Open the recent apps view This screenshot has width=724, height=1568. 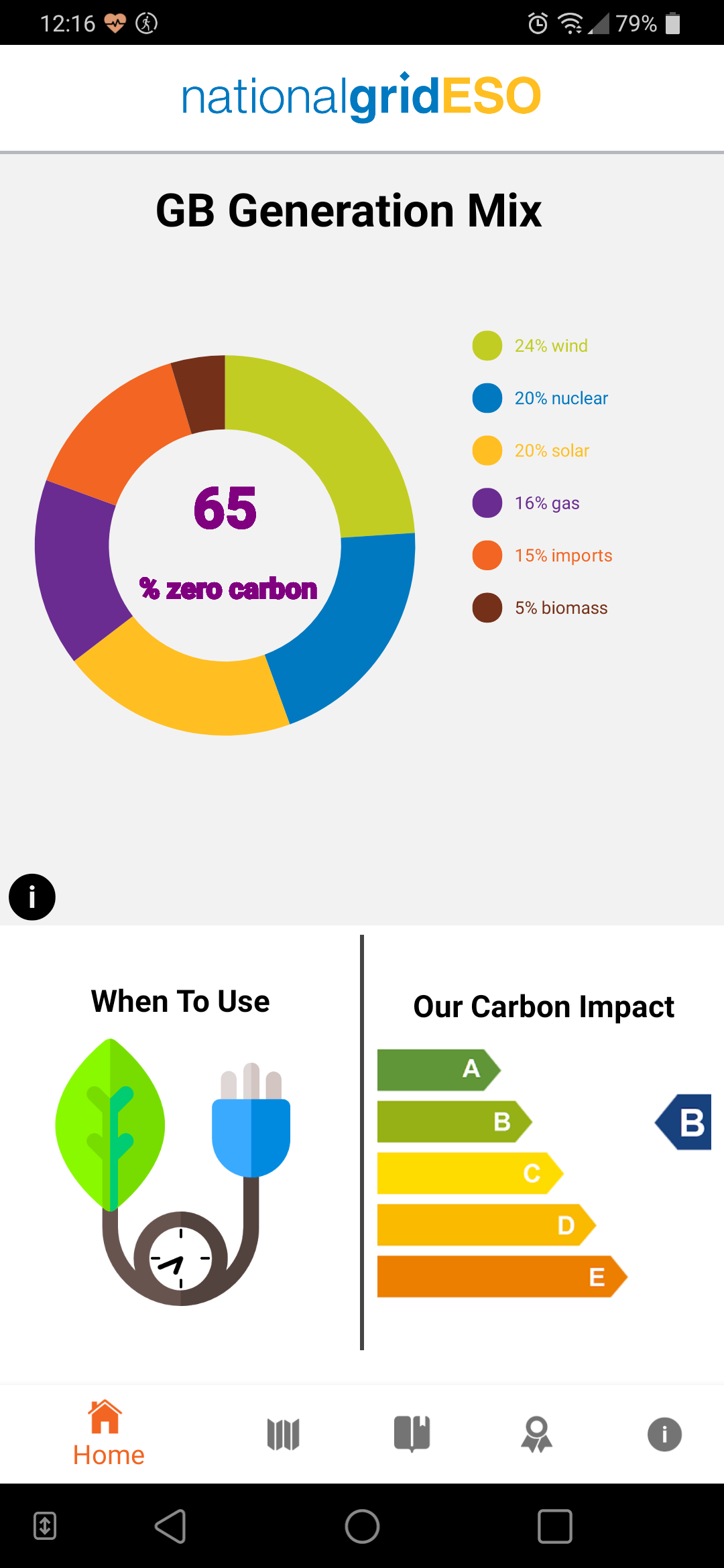click(x=554, y=1526)
